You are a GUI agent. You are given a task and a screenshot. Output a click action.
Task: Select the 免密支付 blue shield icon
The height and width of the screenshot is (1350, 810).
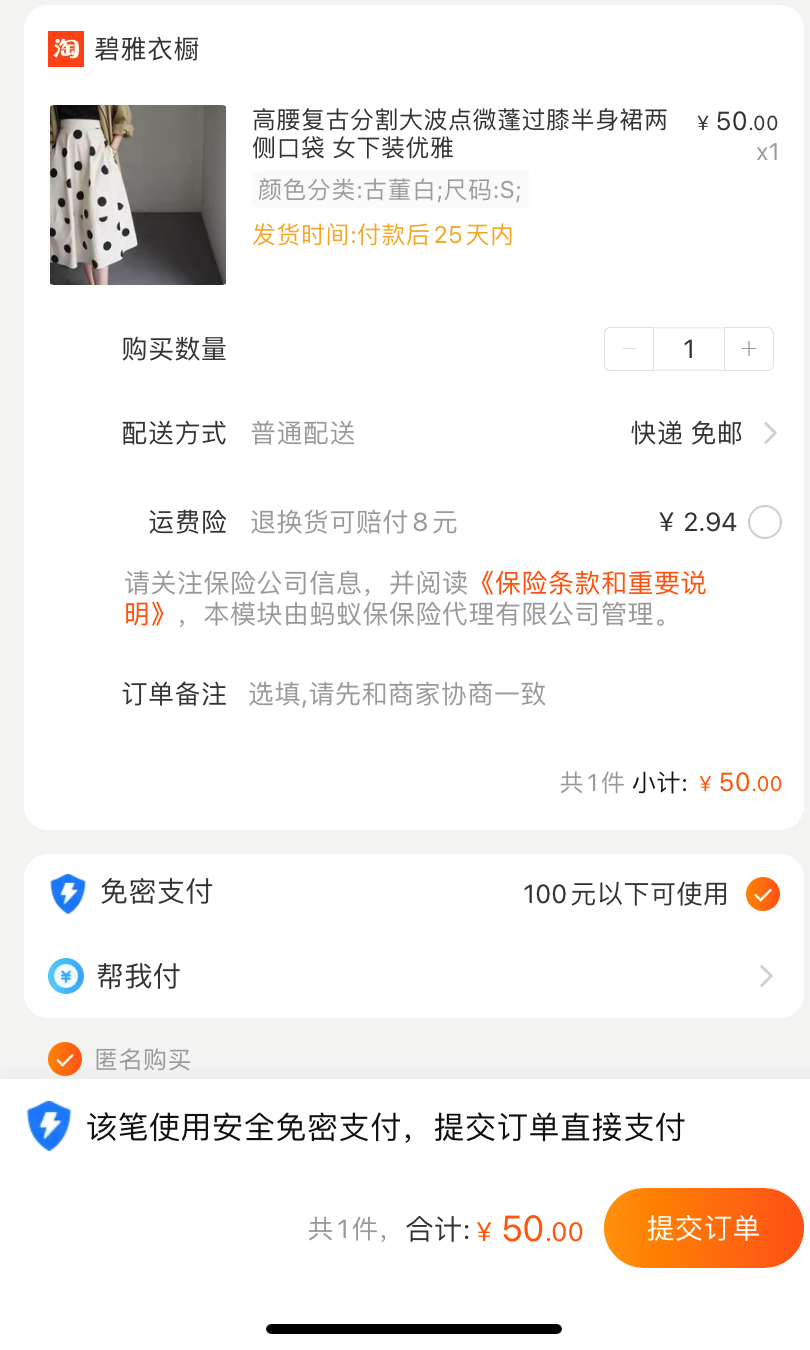pyautogui.click(x=66, y=894)
